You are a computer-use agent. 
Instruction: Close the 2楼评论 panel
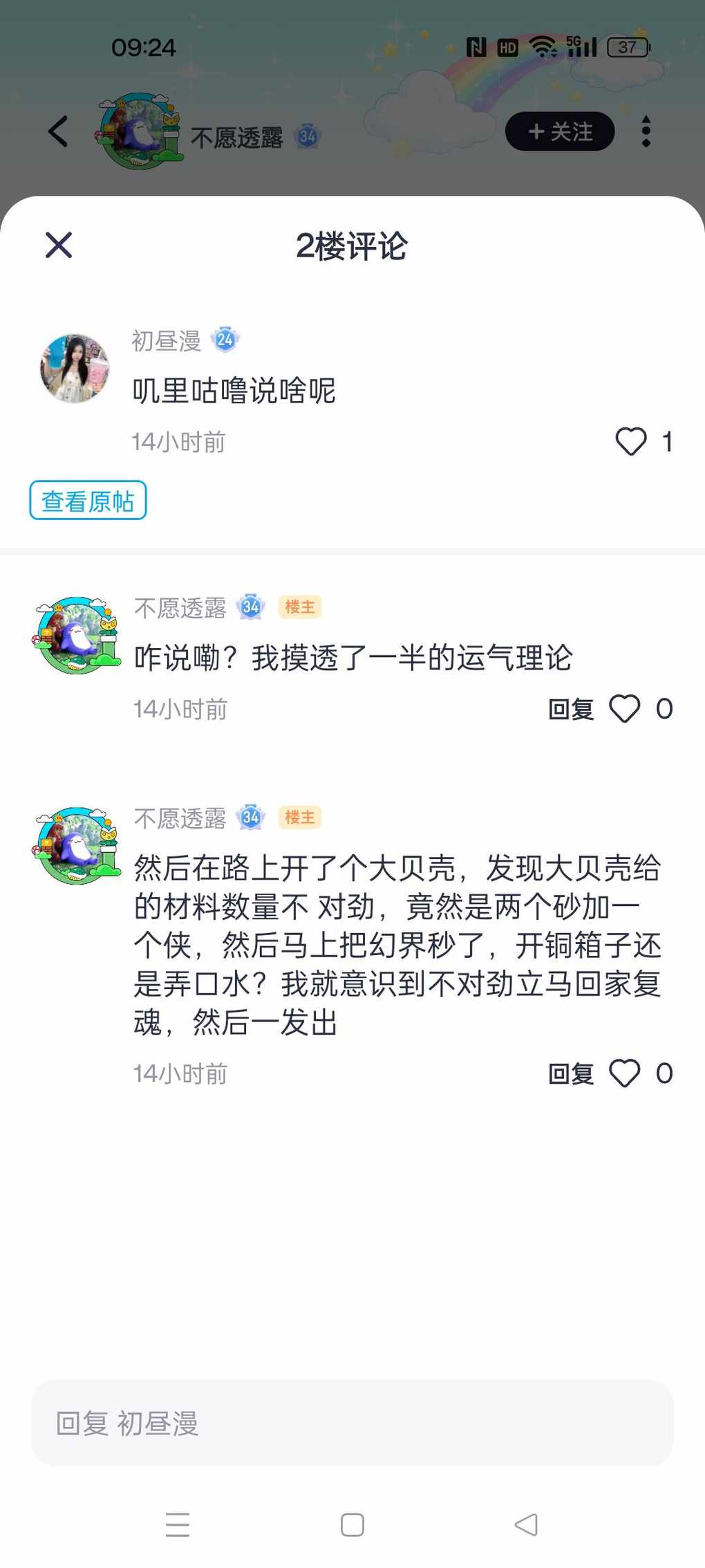click(x=59, y=245)
